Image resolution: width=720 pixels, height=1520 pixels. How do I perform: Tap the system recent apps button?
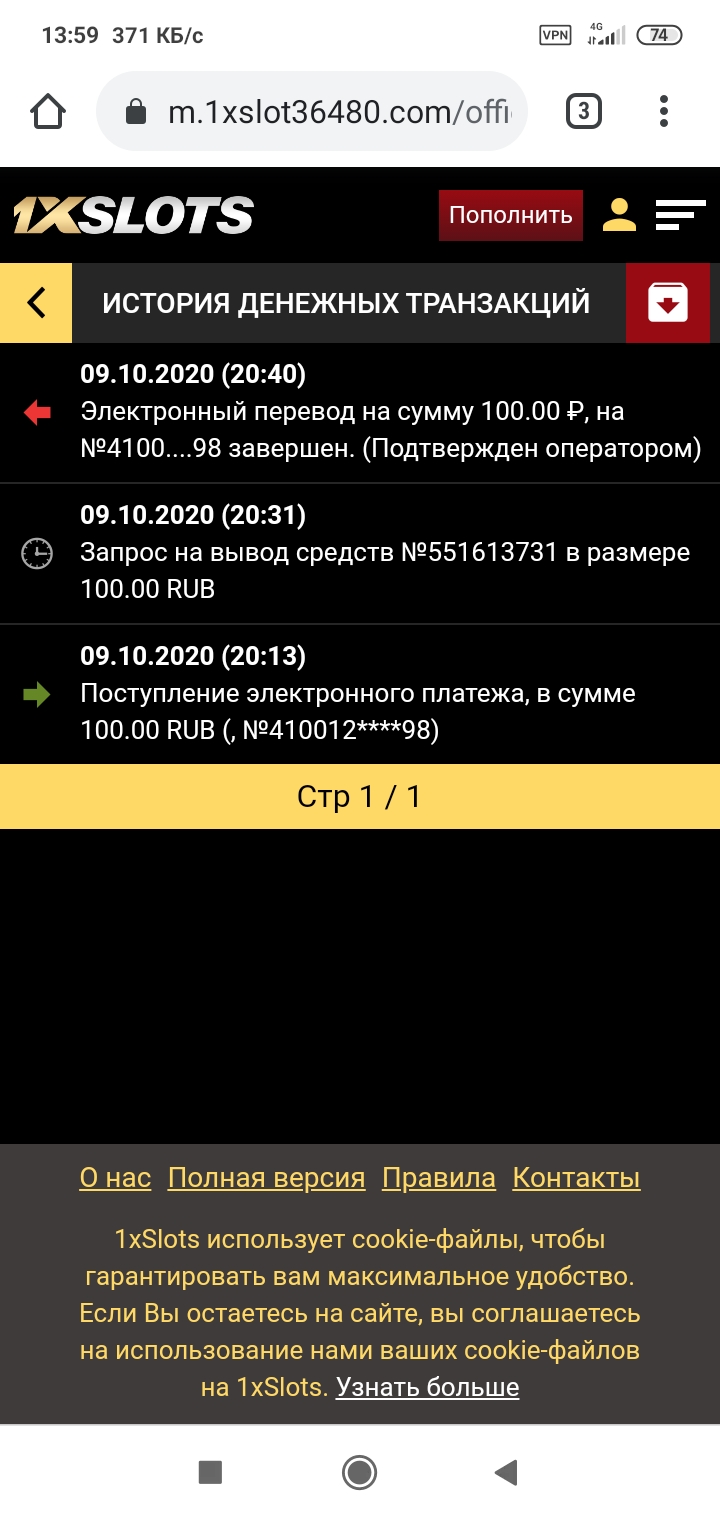click(x=210, y=1472)
